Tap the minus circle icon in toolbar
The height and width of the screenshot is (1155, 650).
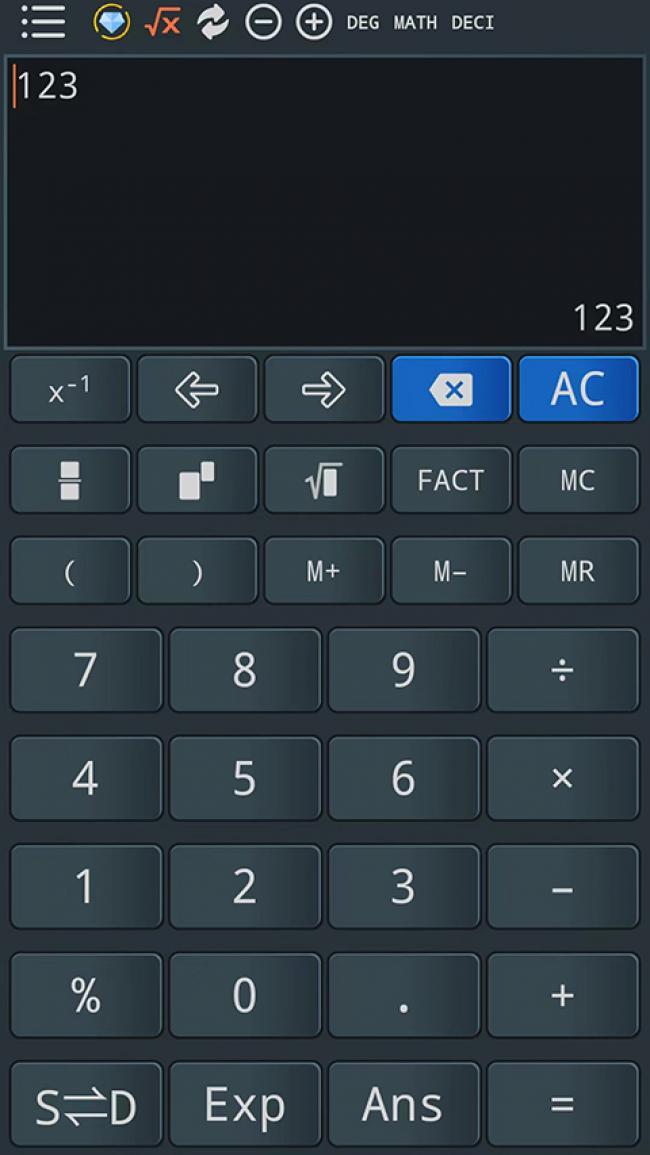pyautogui.click(x=263, y=22)
